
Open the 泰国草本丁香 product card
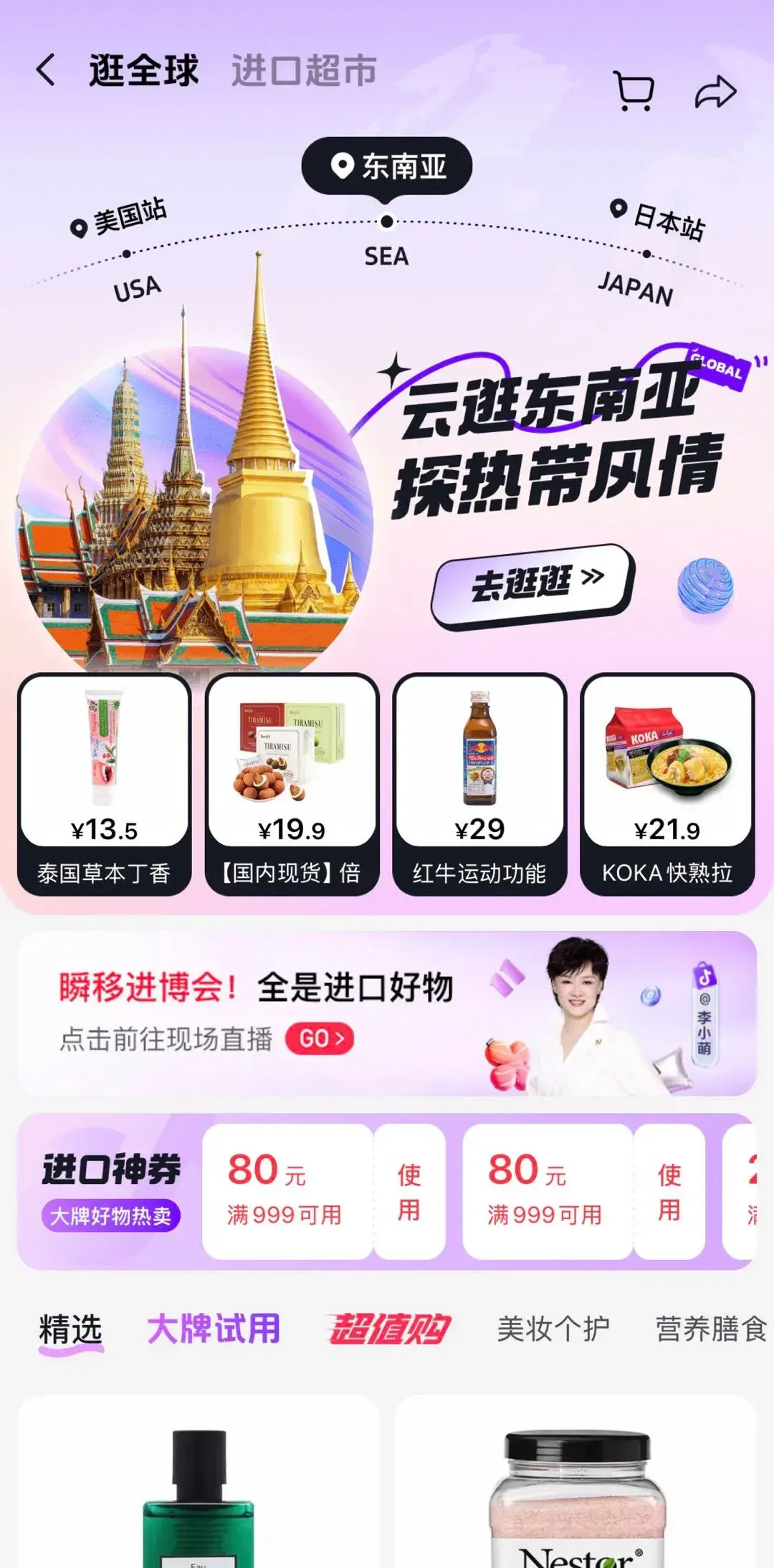105,785
